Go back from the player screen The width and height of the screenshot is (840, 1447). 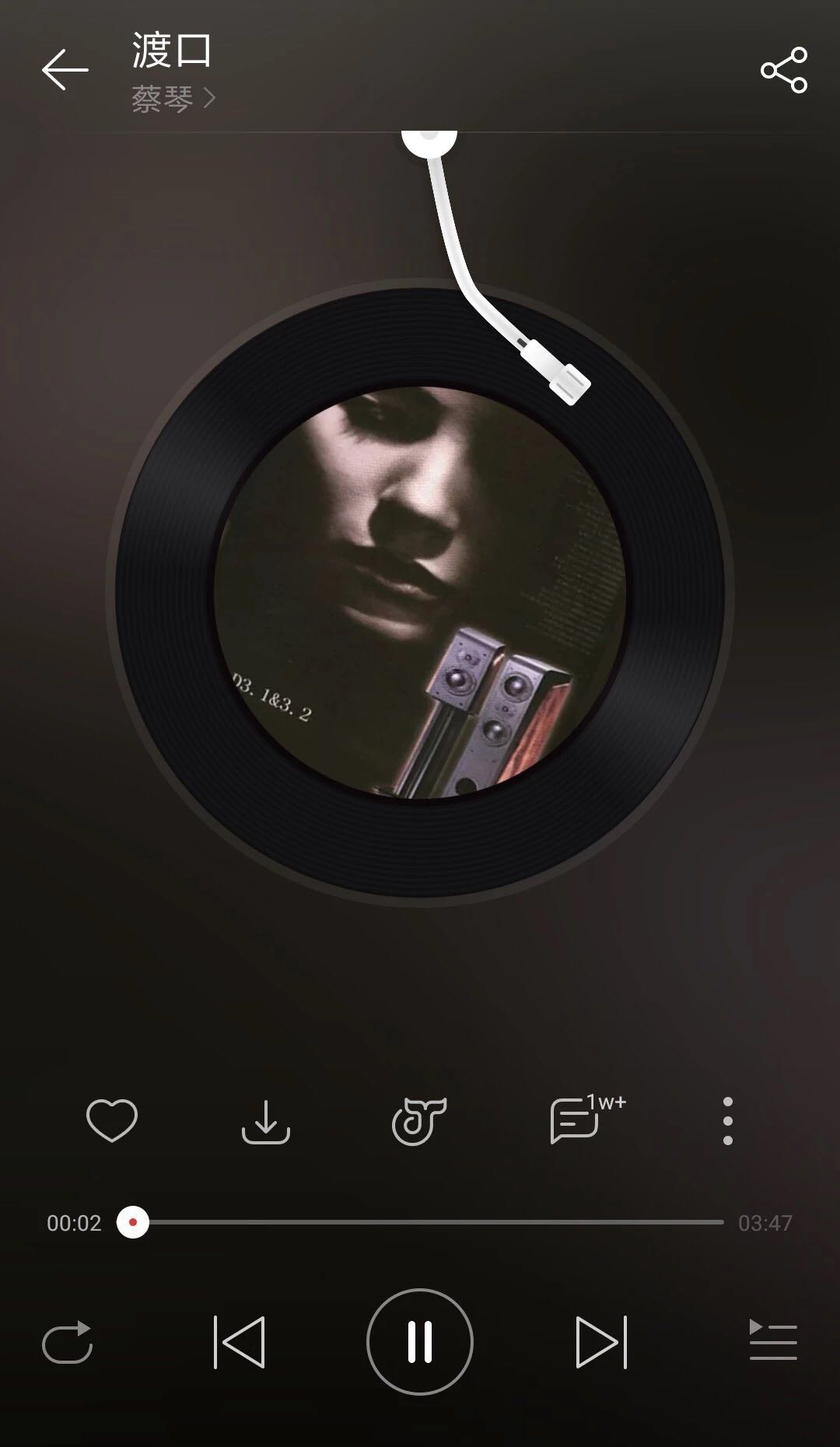click(65, 70)
